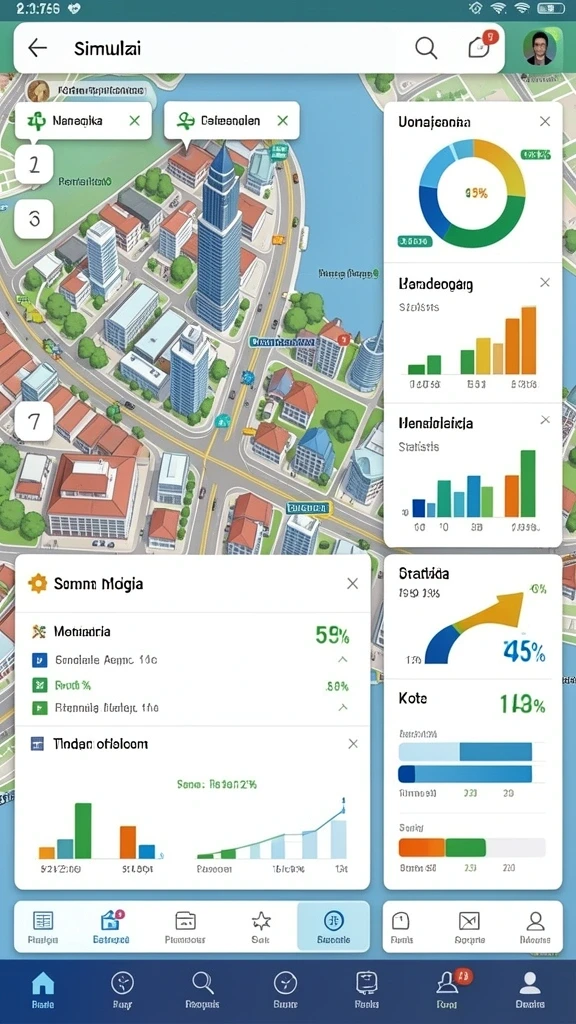The image size is (576, 1024).
Task: Dismiss the Nanenqika chip on the map
Action: (135, 121)
